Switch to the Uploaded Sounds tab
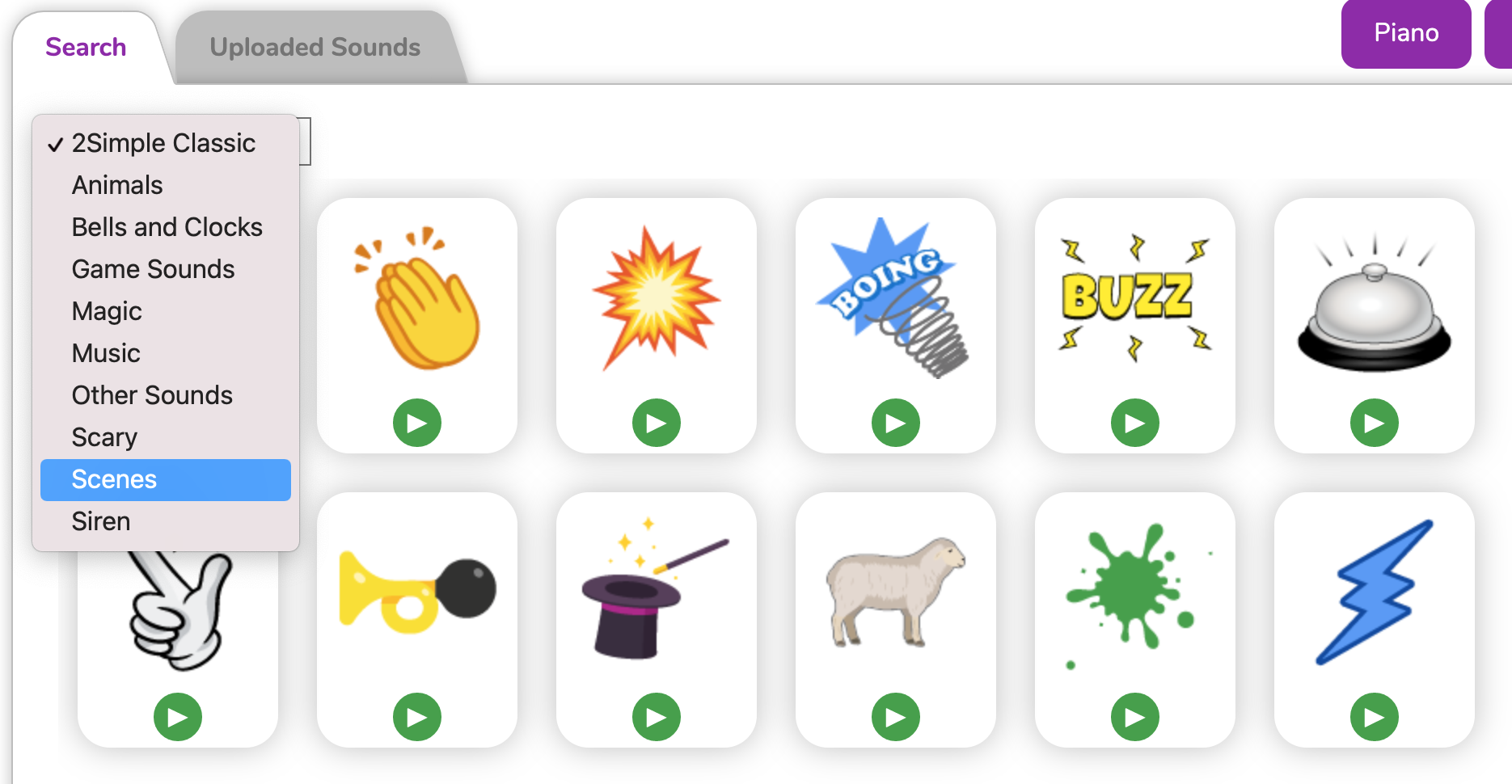 coord(315,47)
